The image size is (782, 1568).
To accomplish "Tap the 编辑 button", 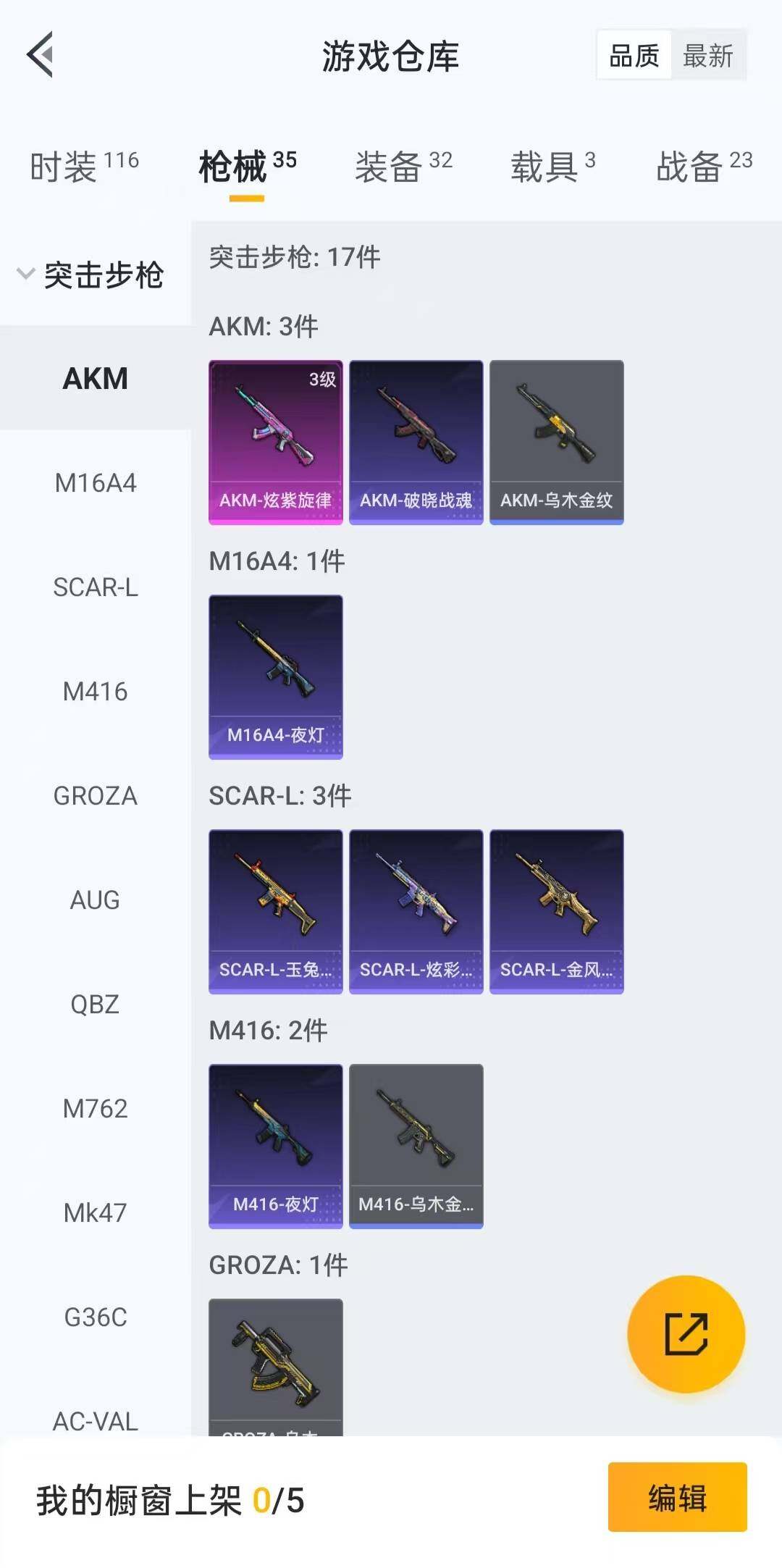I will (x=677, y=1497).
